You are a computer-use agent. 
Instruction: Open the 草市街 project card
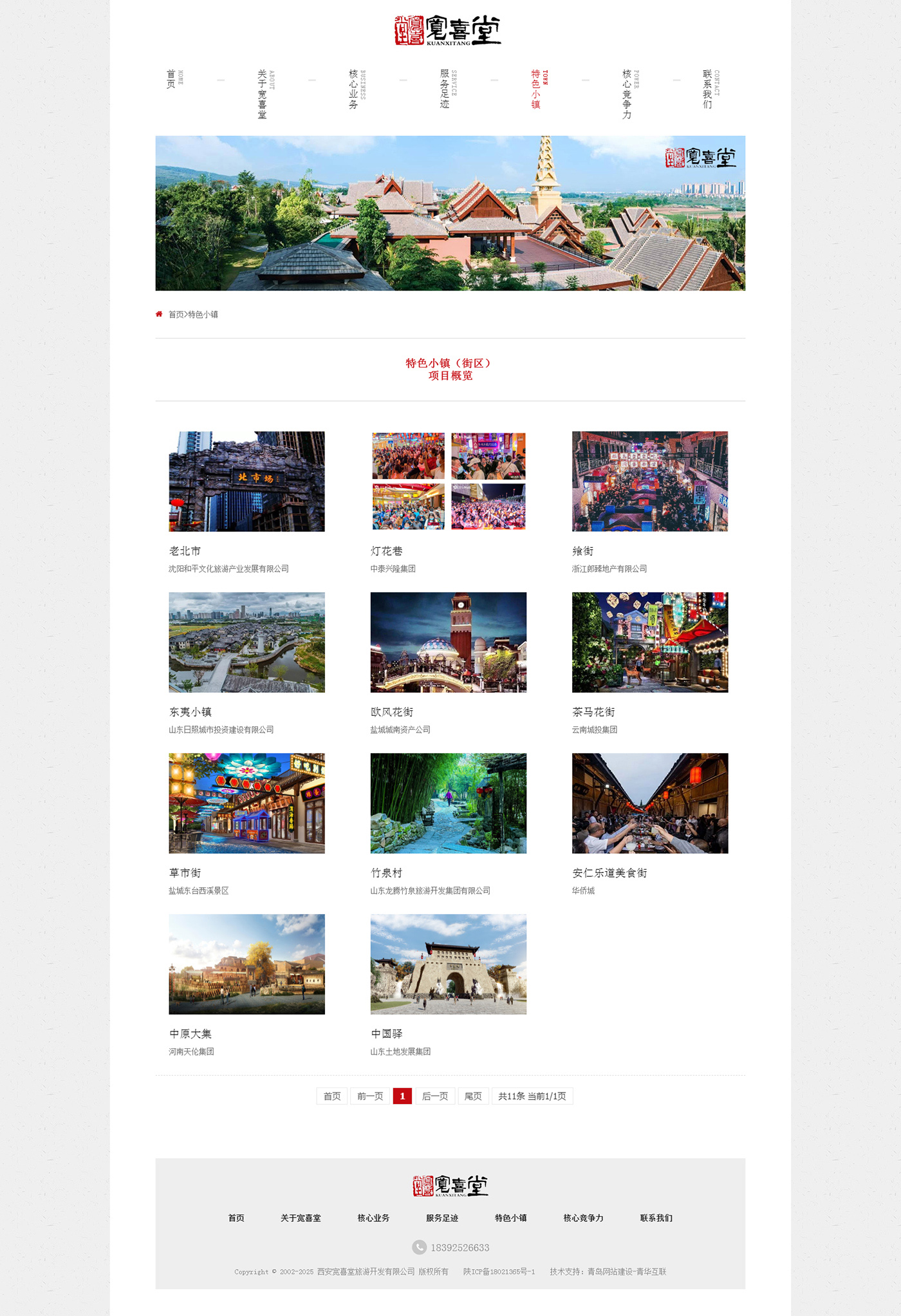246,804
